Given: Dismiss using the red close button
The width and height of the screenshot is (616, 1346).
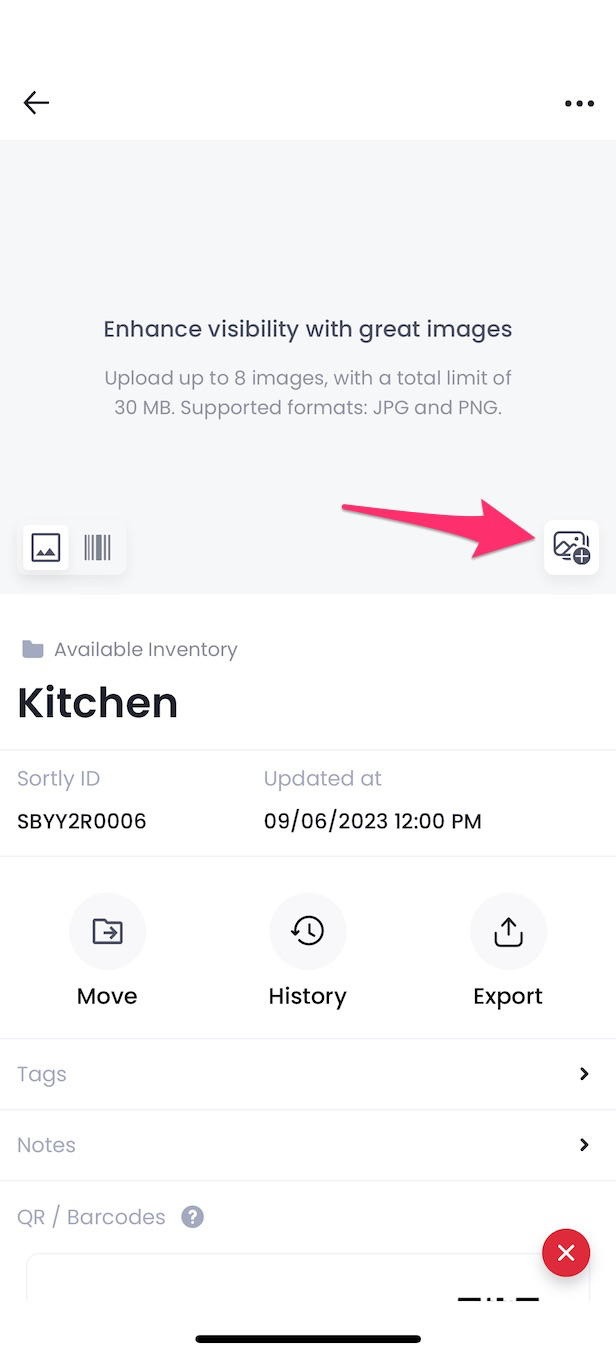Looking at the screenshot, I should pyautogui.click(x=566, y=1253).
